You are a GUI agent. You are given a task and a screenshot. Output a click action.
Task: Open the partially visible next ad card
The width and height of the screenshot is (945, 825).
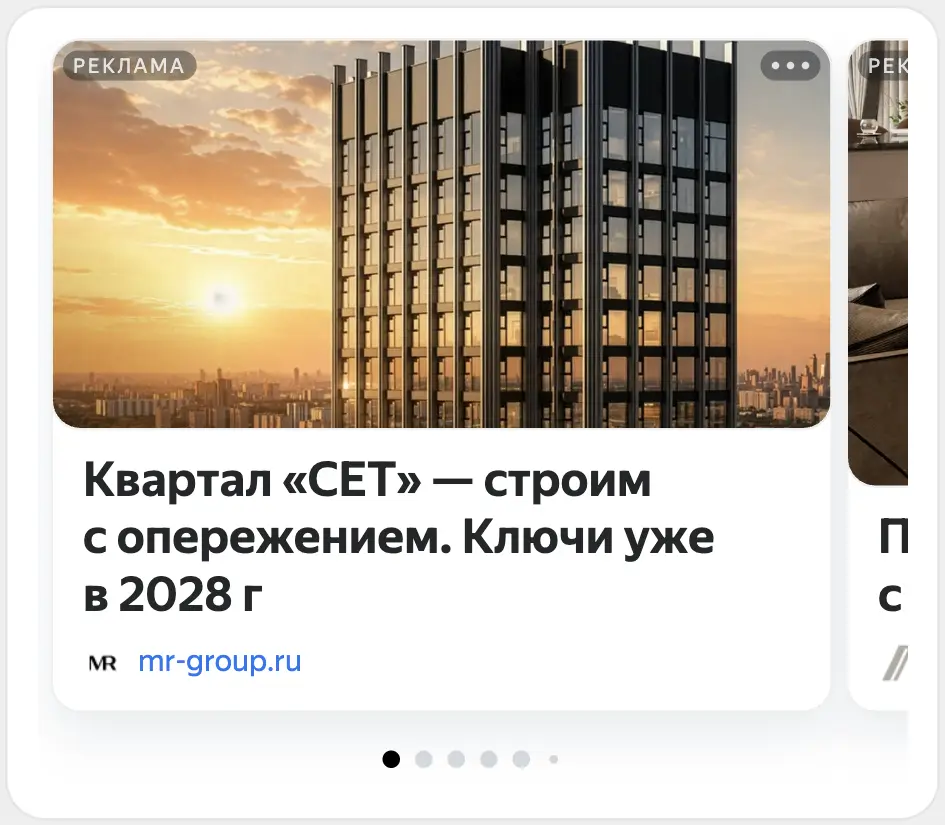pos(878,375)
